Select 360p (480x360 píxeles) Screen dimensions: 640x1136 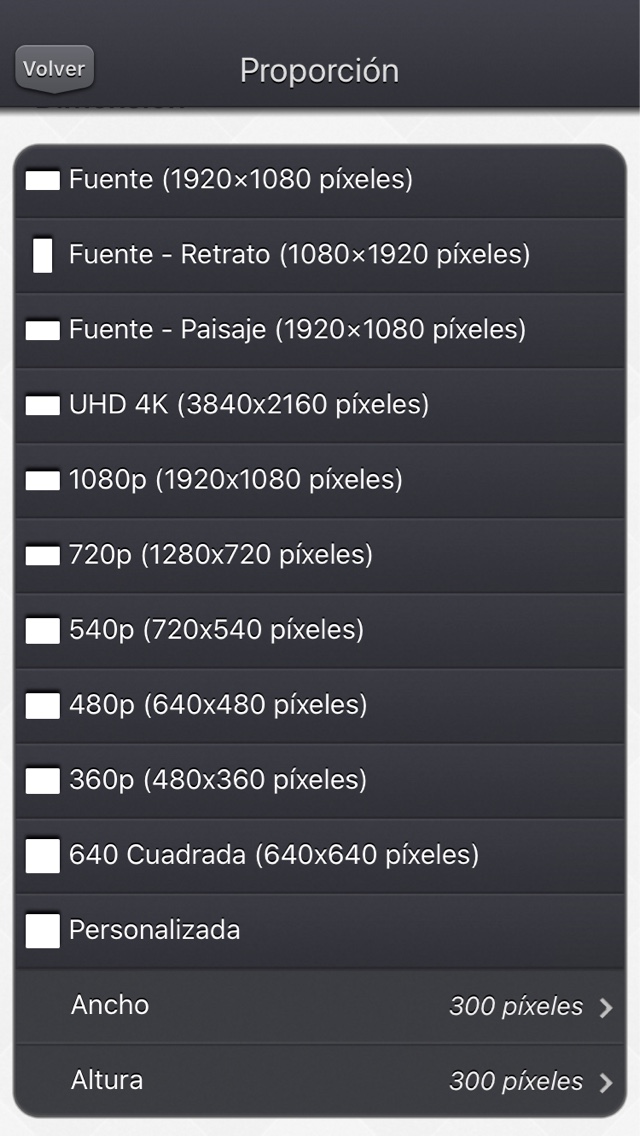pyautogui.click(x=320, y=780)
